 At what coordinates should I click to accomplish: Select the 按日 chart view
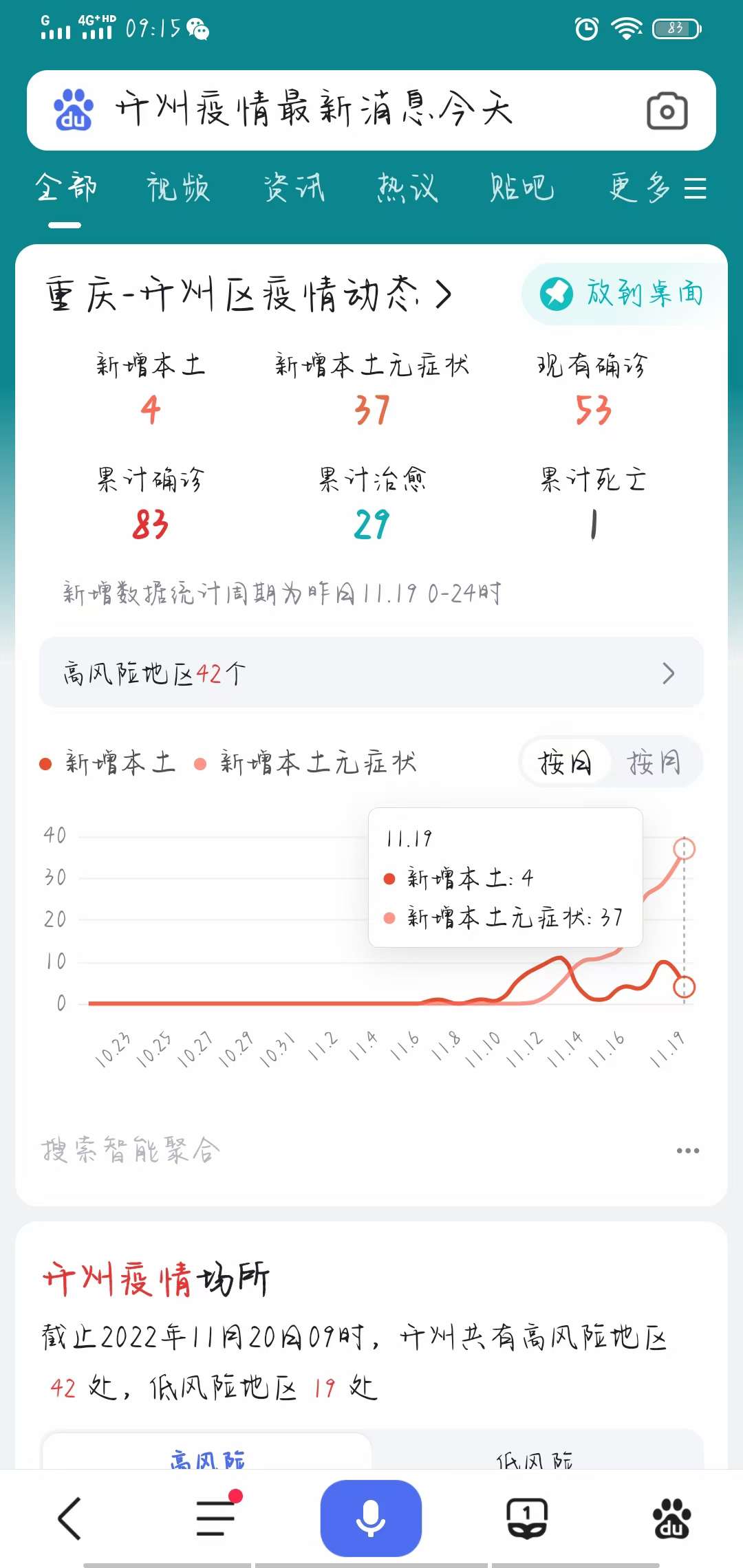566,762
